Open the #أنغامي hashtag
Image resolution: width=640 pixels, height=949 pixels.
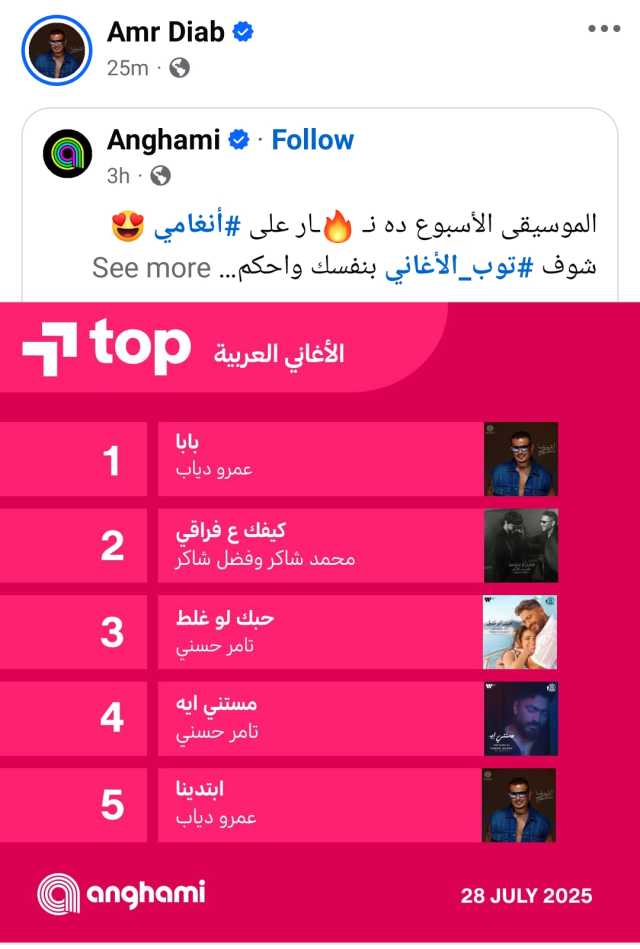(x=188, y=228)
